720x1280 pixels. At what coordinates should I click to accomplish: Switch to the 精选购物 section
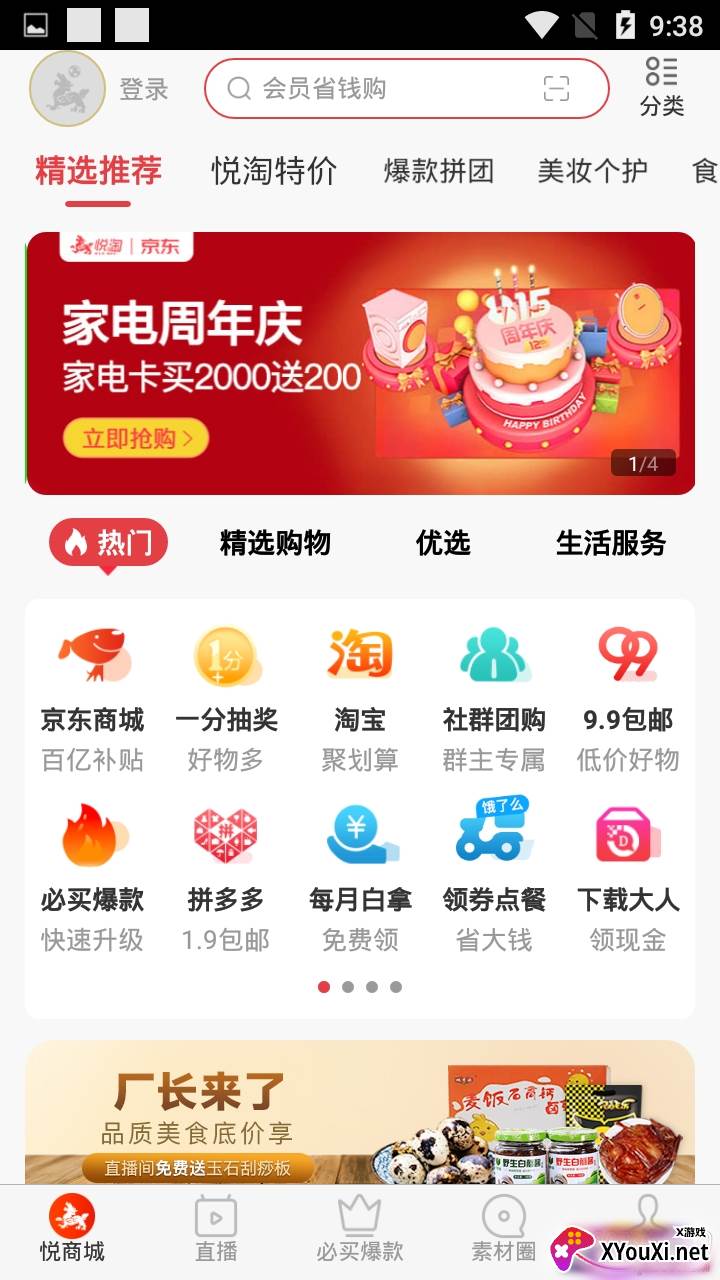coord(275,543)
